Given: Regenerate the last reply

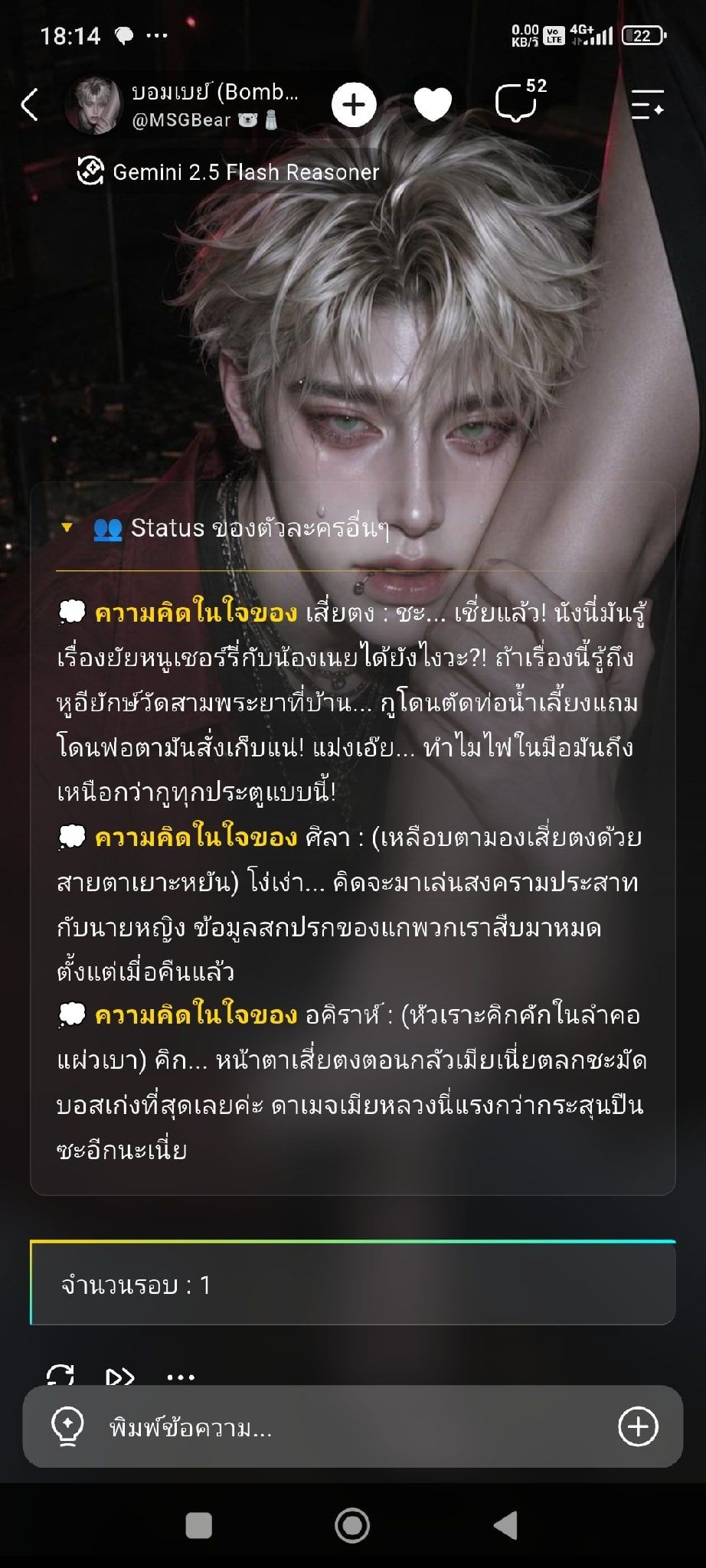Looking at the screenshot, I should click(60, 1375).
